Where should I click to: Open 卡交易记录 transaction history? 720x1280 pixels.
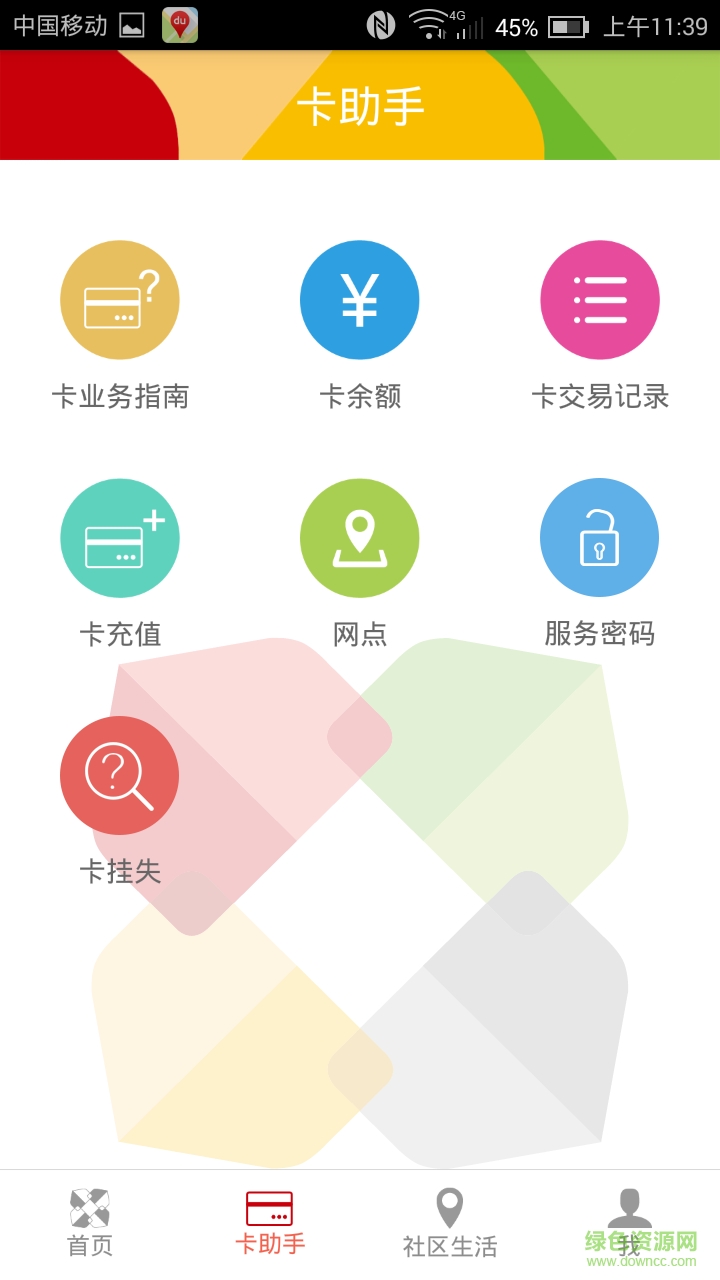600,298
